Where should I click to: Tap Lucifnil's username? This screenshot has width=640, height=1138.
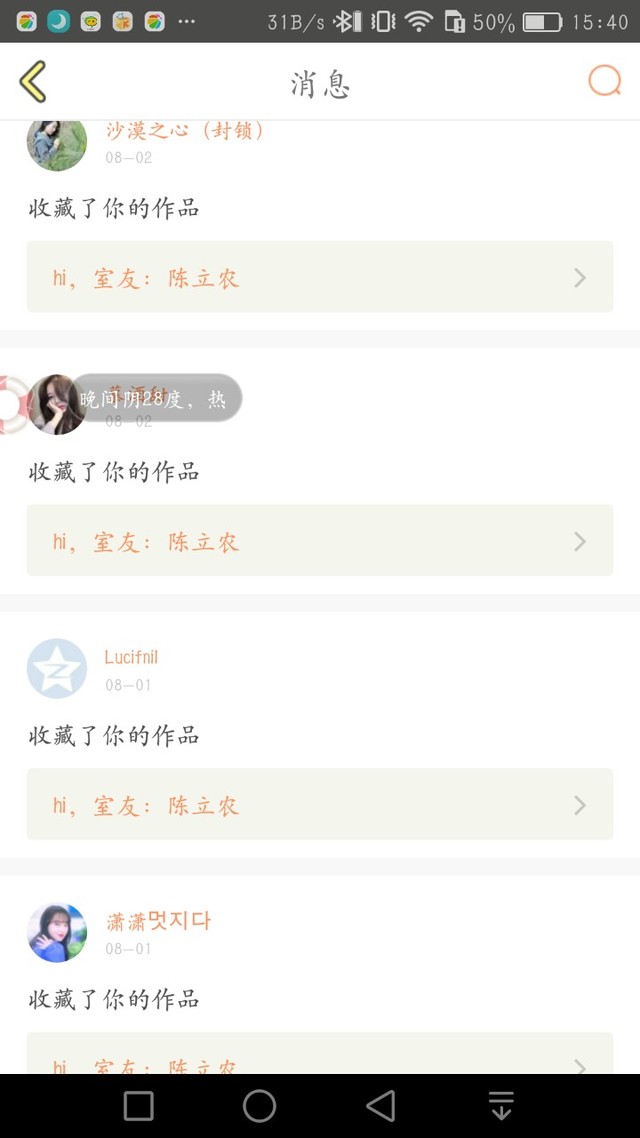(131, 657)
